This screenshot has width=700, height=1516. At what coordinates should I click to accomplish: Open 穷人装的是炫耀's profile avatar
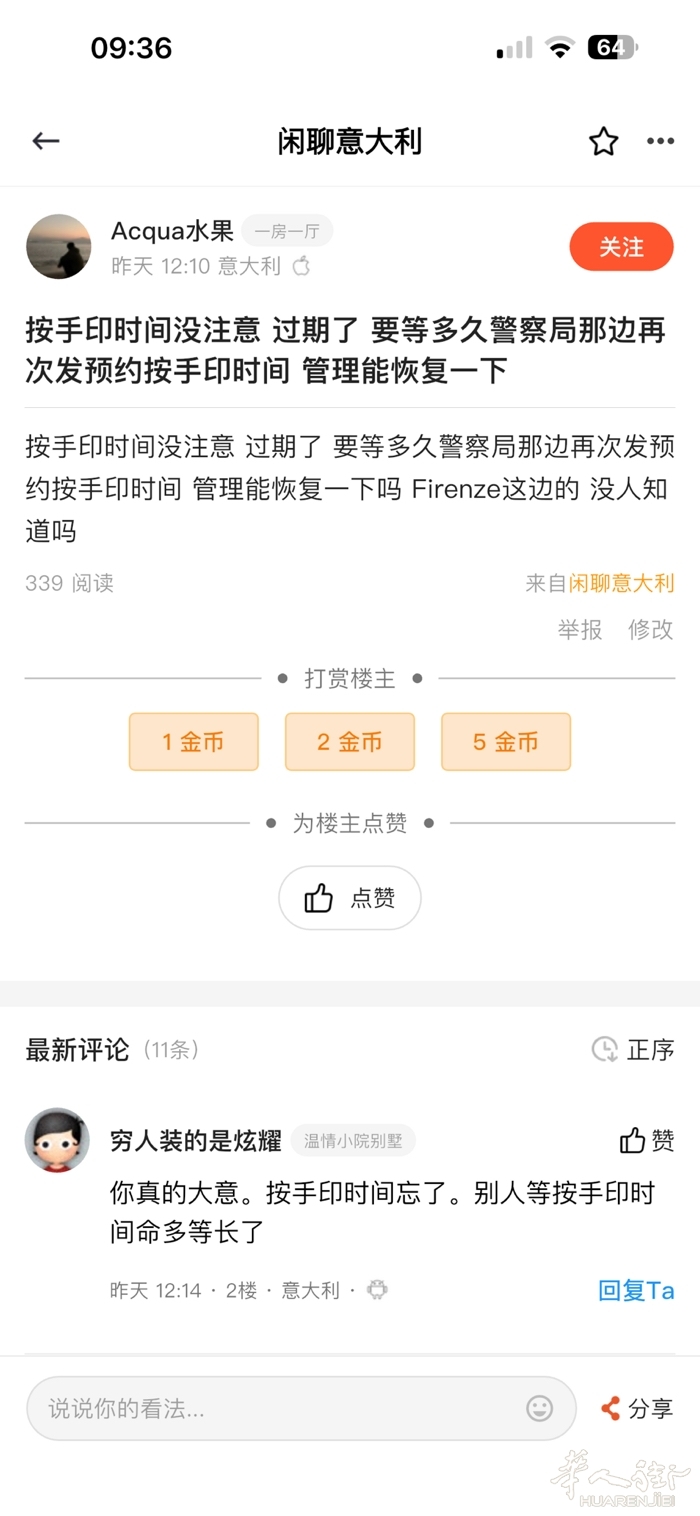[57, 1140]
